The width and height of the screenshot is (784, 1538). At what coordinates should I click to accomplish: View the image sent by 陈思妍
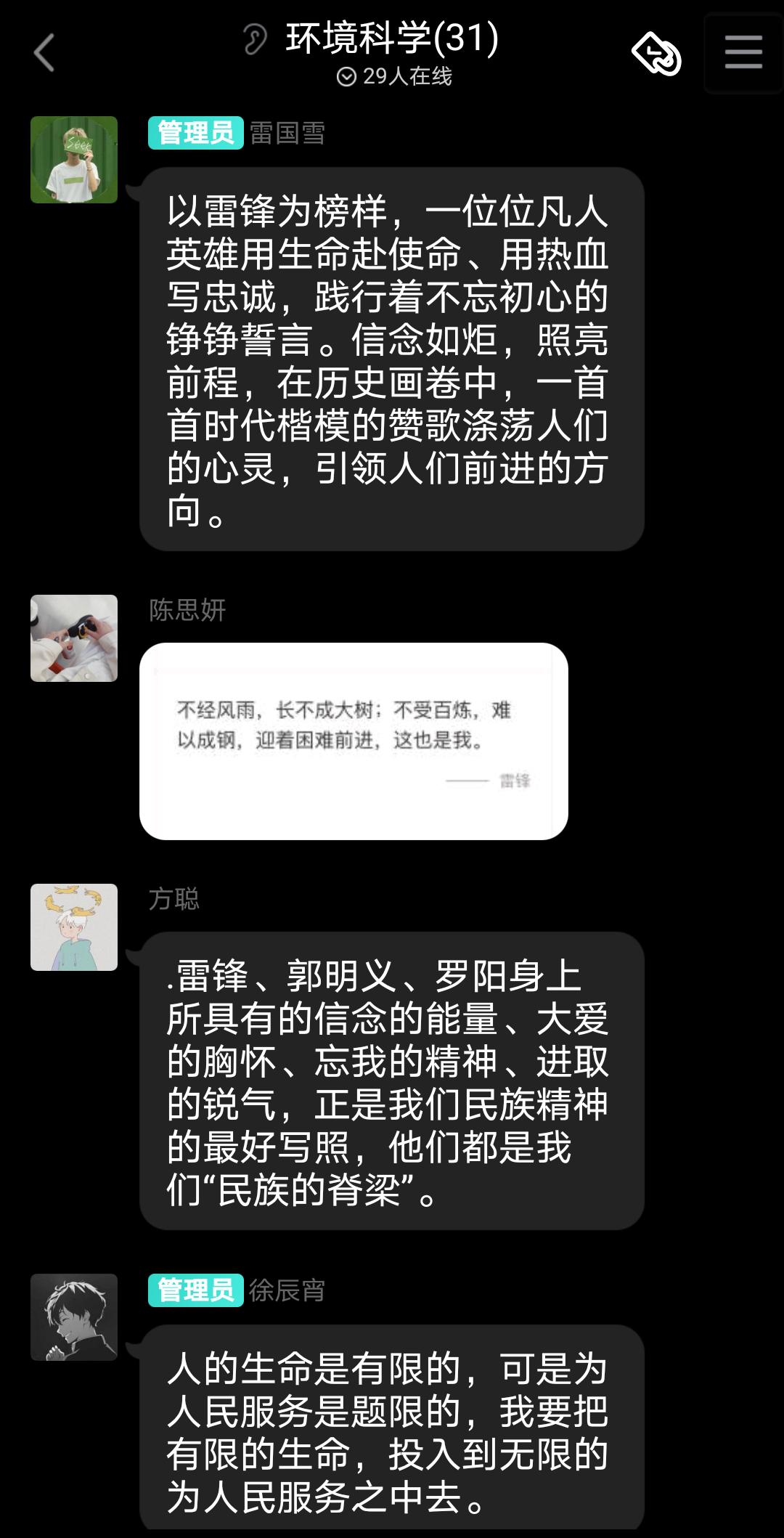pos(354,741)
